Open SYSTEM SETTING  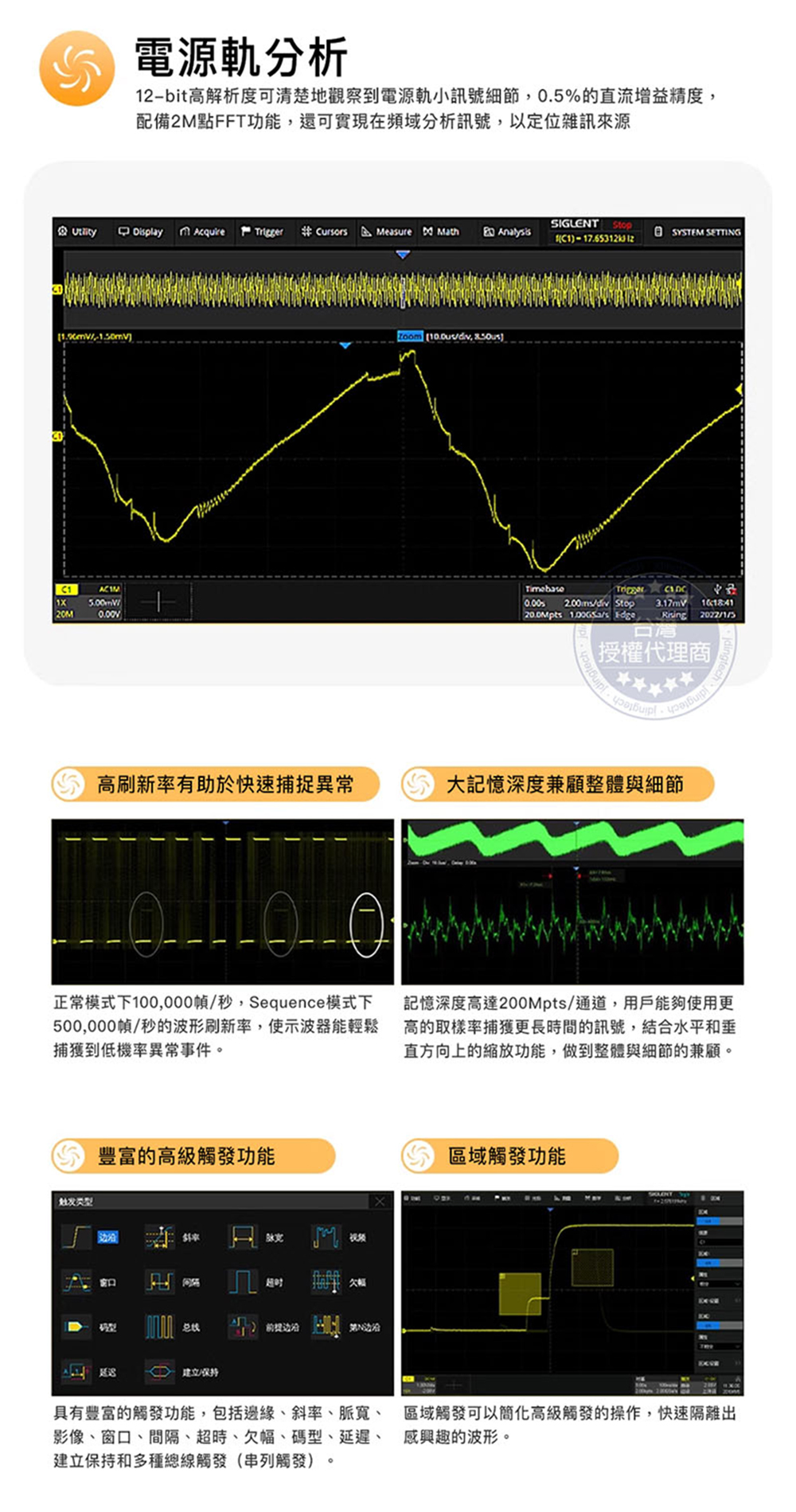coord(704,232)
